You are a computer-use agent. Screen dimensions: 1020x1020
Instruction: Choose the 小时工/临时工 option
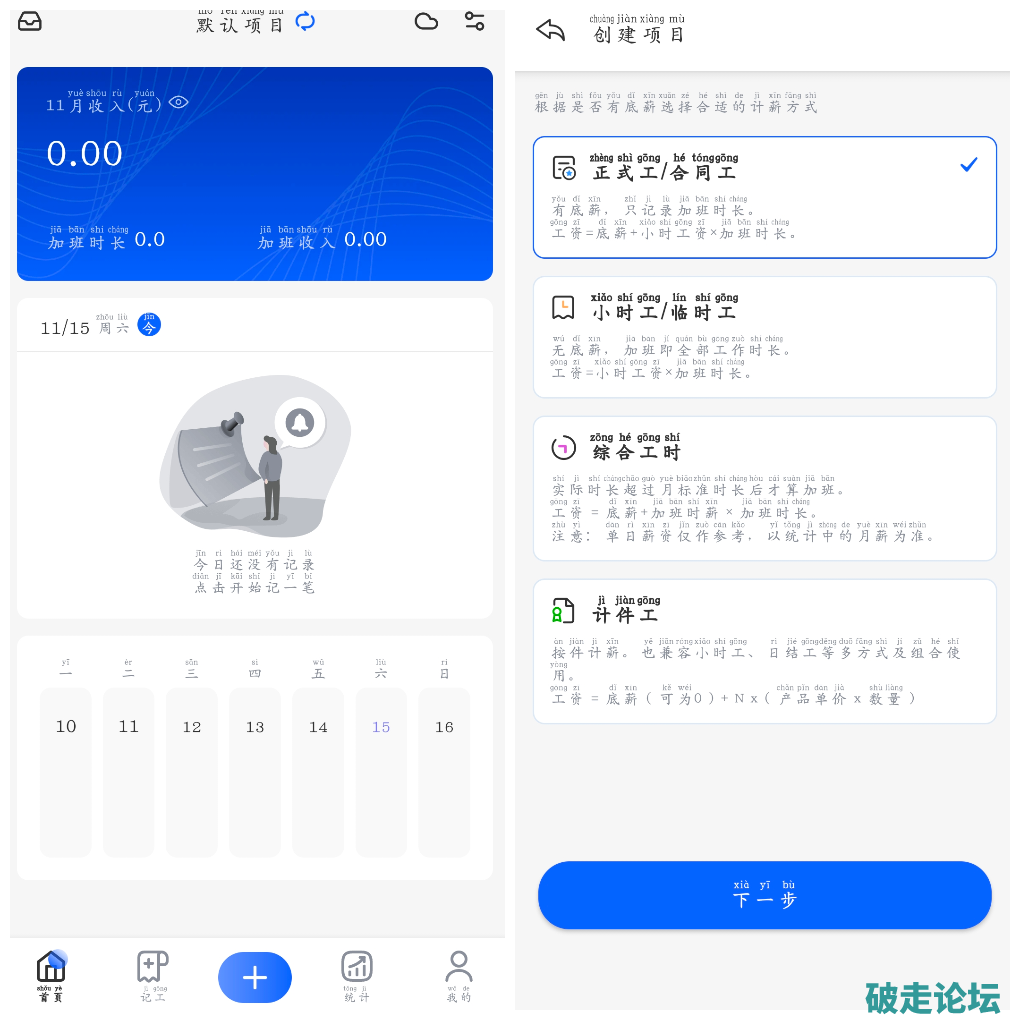pos(764,337)
